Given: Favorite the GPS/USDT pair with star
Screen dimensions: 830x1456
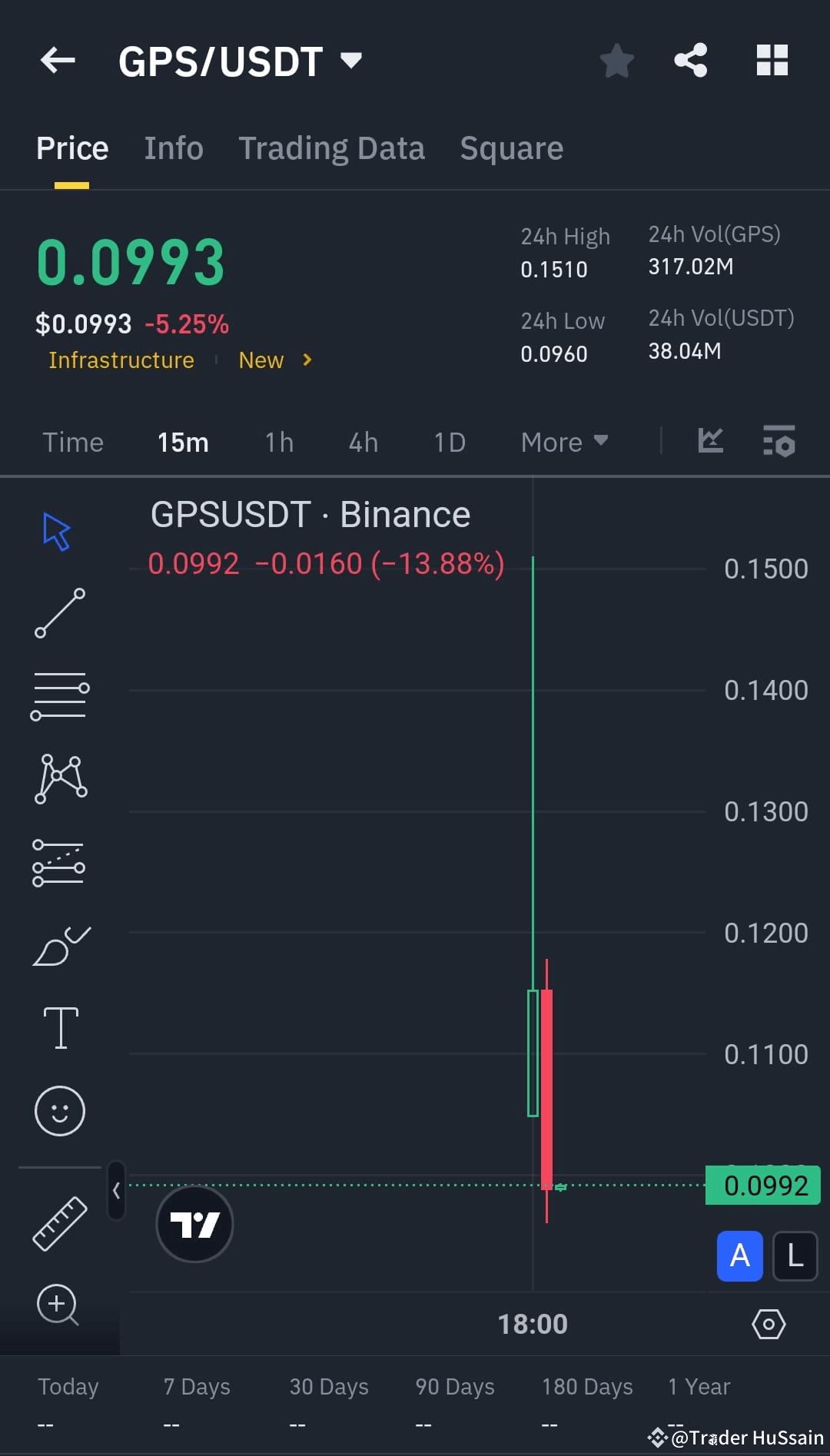Looking at the screenshot, I should pyautogui.click(x=616, y=61).
